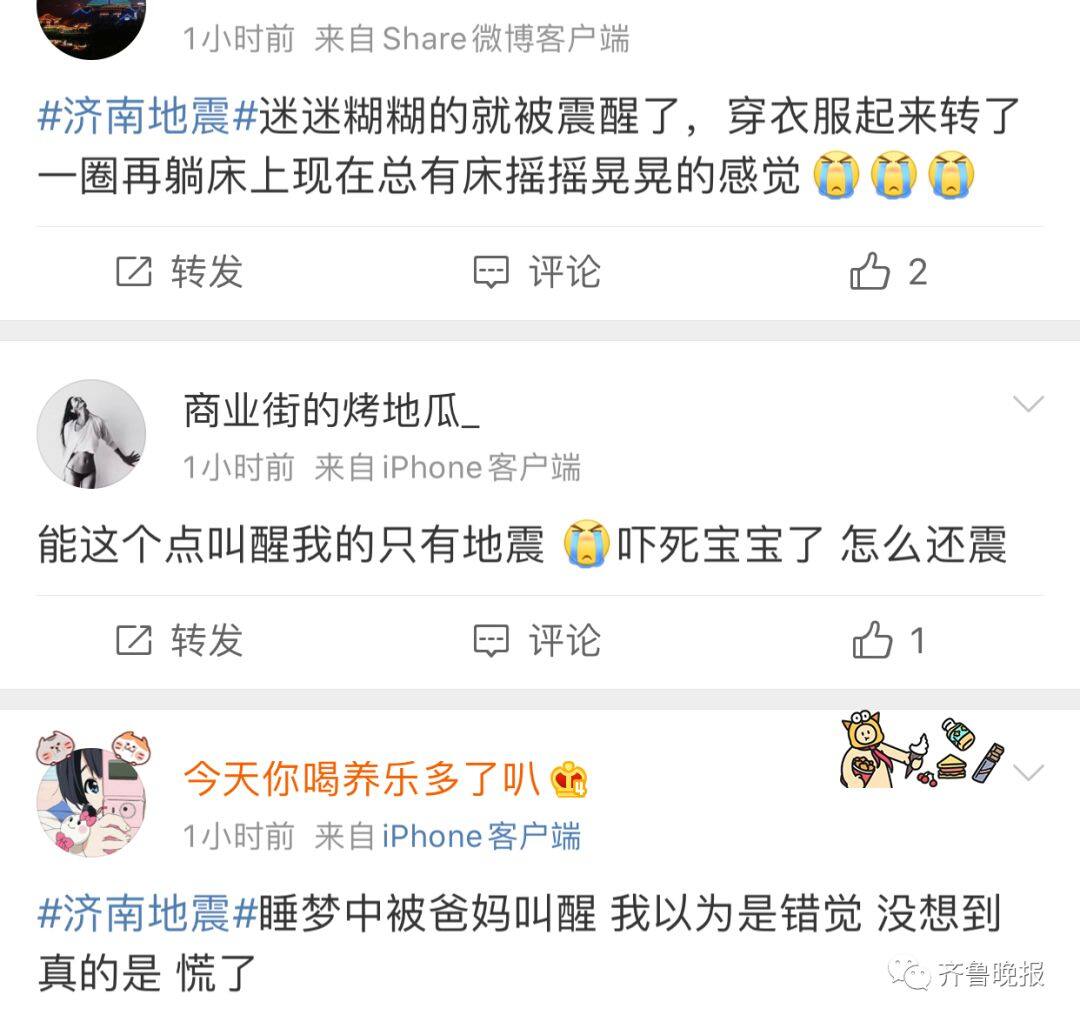This screenshot has width=1080, height=1022.
Task: Like the post with 2 likes
Action: click(x=888, y=272)
